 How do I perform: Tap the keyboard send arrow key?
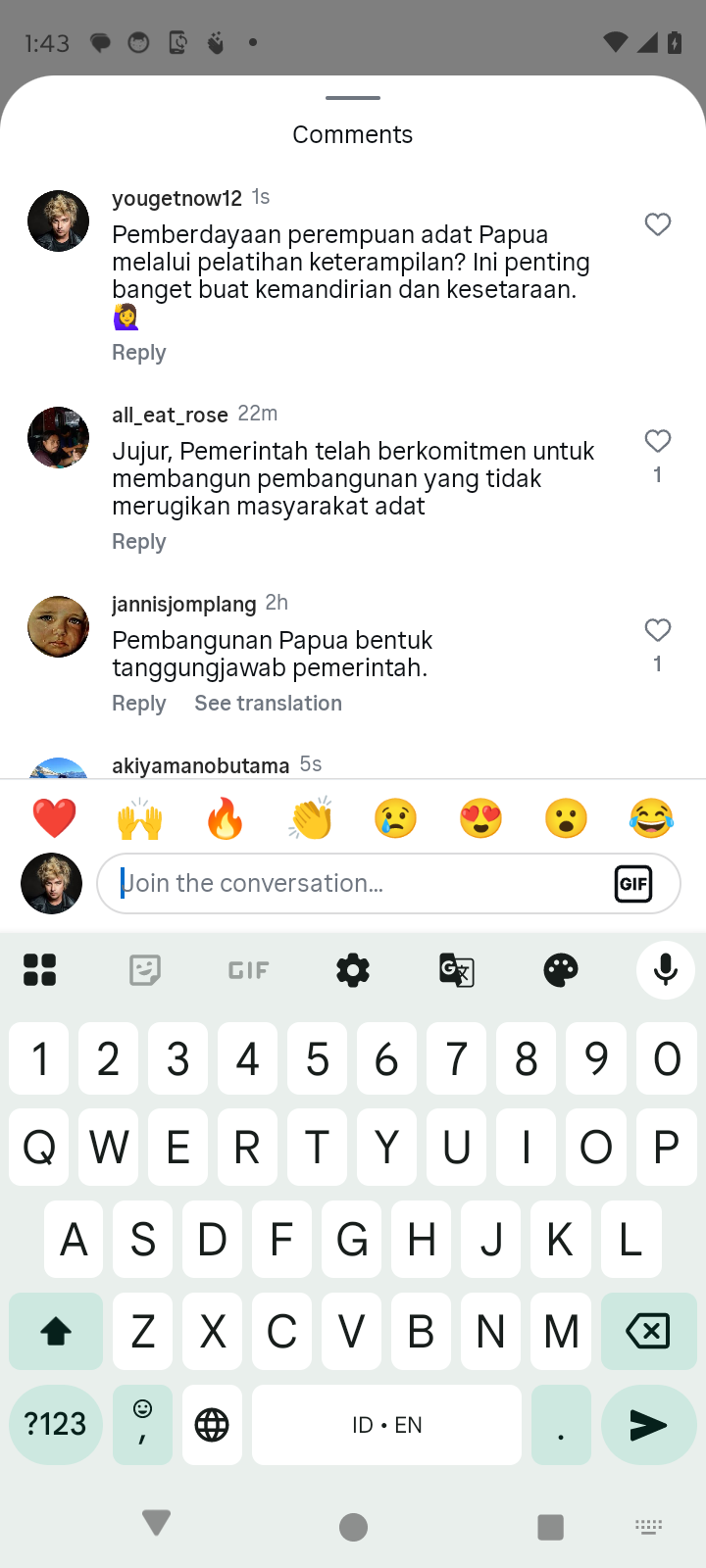[647, 1425]
